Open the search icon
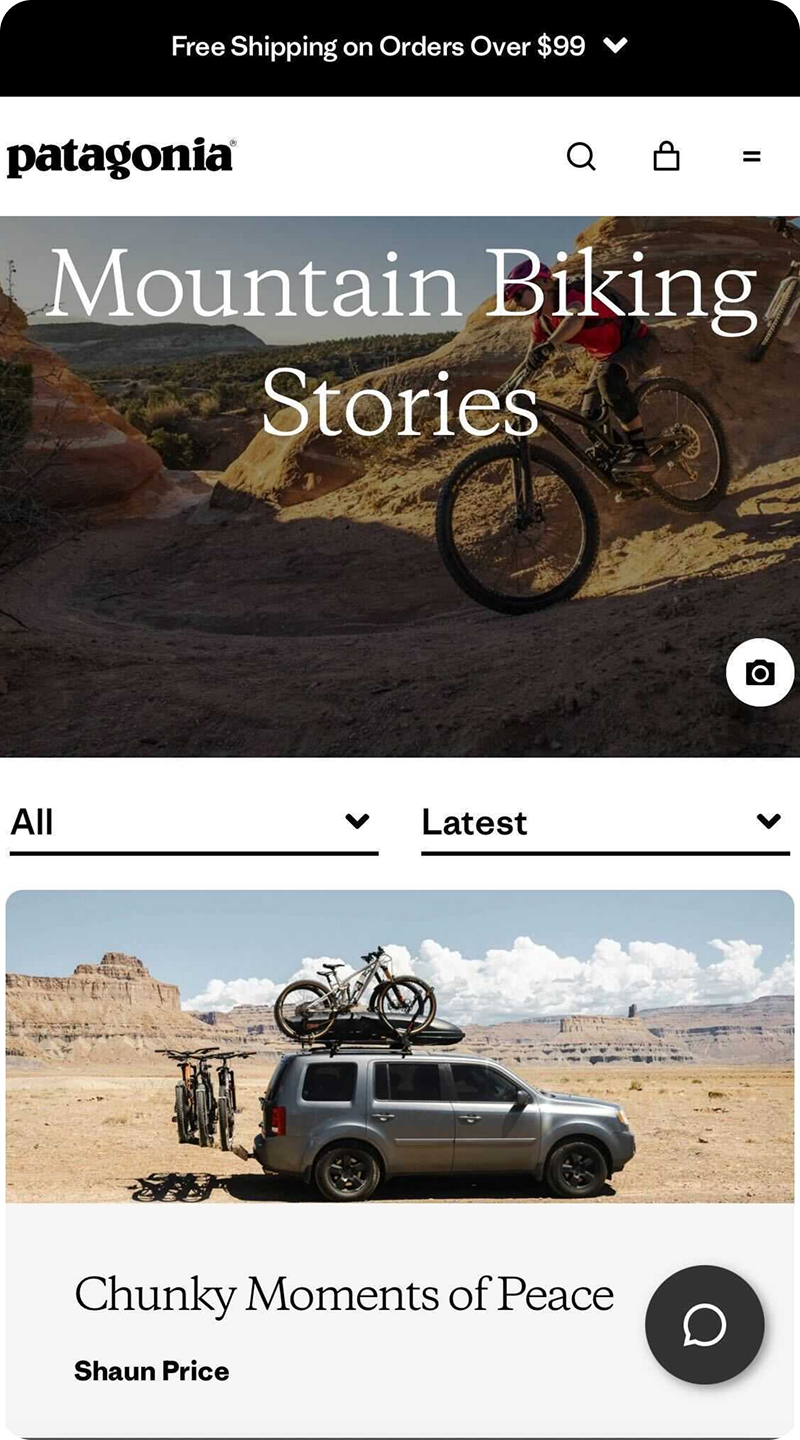Image resolution: width=800 pixels, height=1440 pixels. (581, 157)
